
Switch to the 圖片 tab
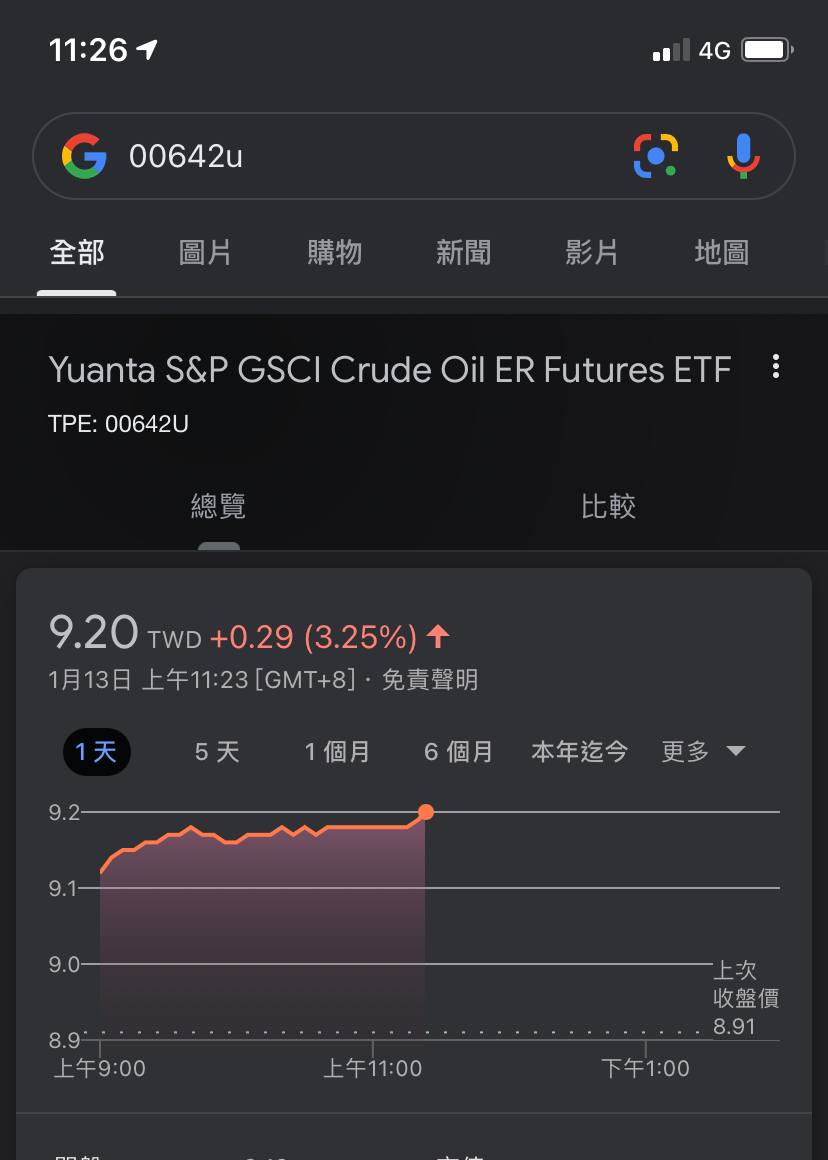(x=205, y=253)
